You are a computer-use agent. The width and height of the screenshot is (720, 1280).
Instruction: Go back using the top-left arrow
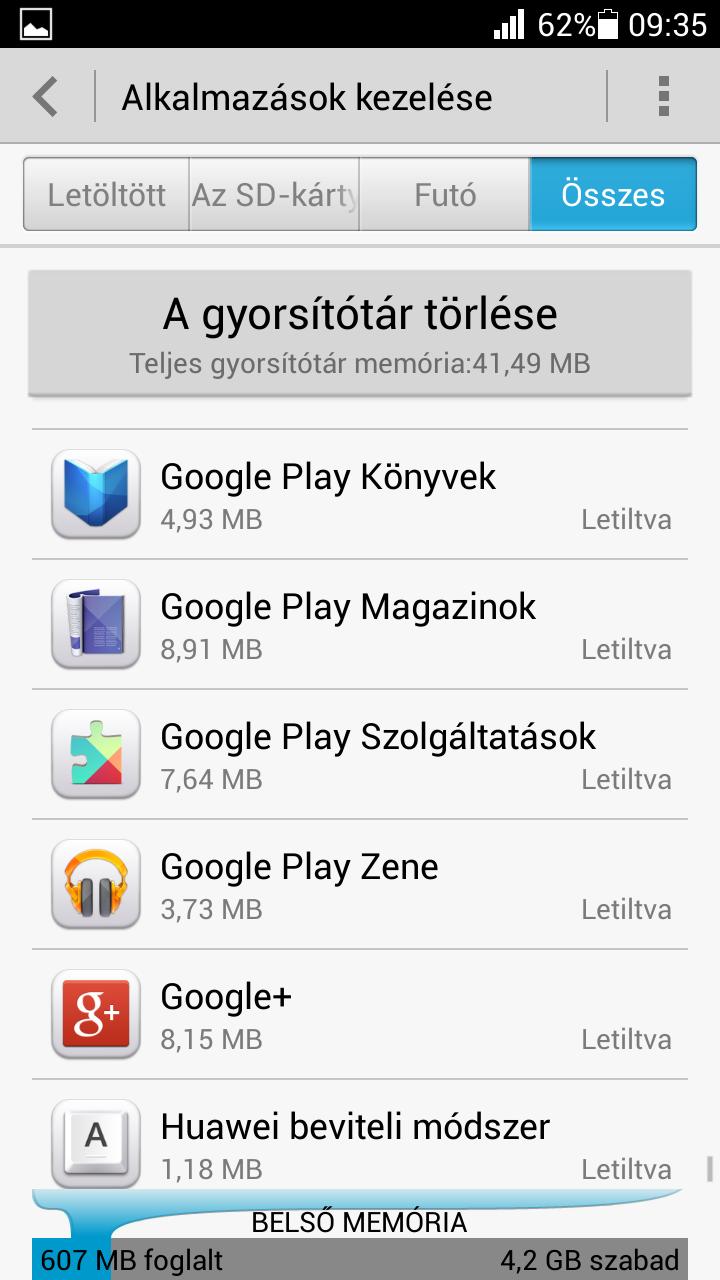click(x=46, y=97)
